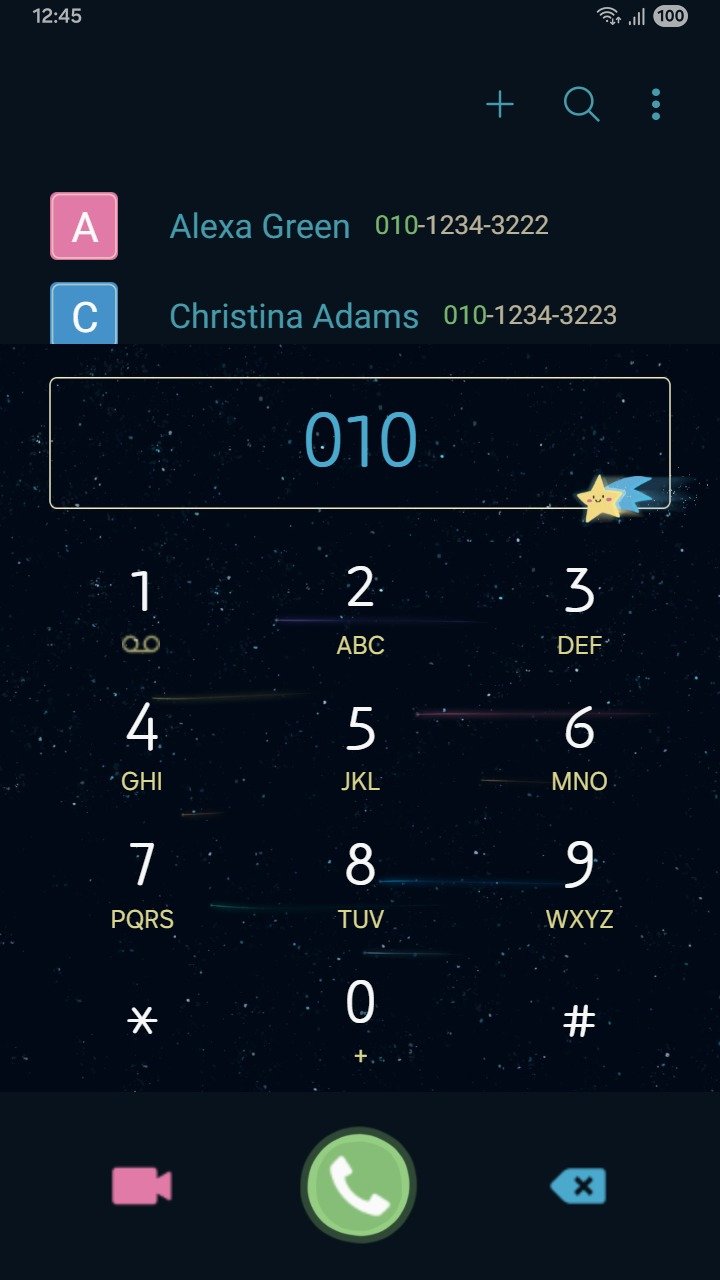Enter digit 8 (TUV)

point(360,881)
